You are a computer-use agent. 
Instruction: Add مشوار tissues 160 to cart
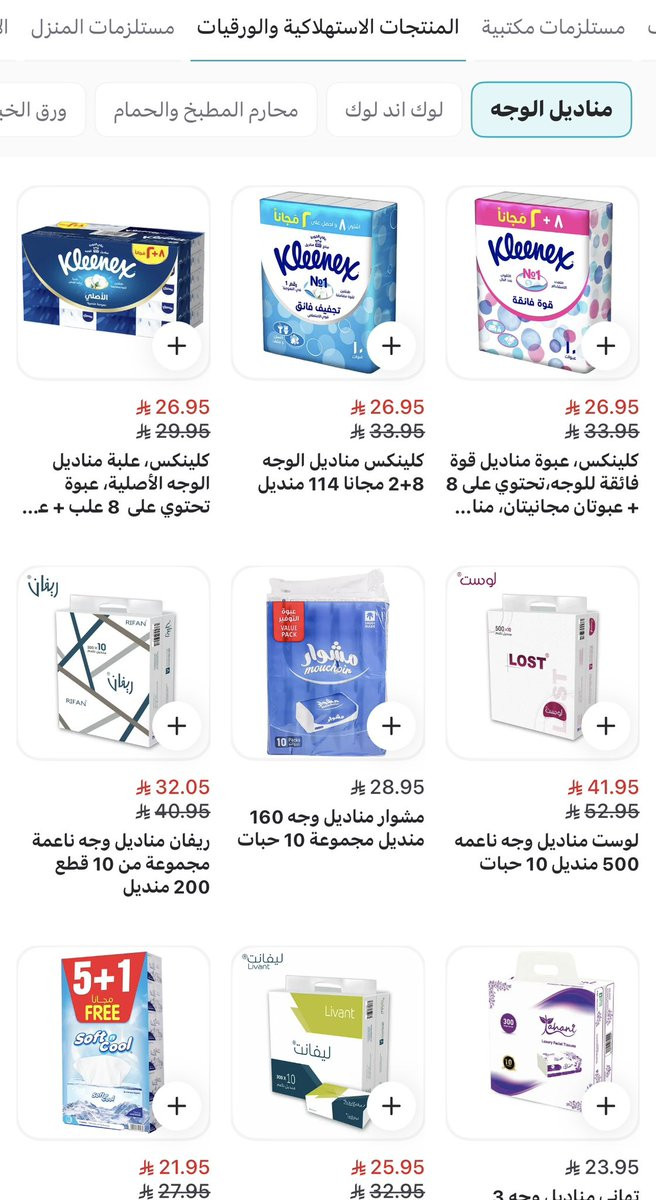[x=391, y=726]
